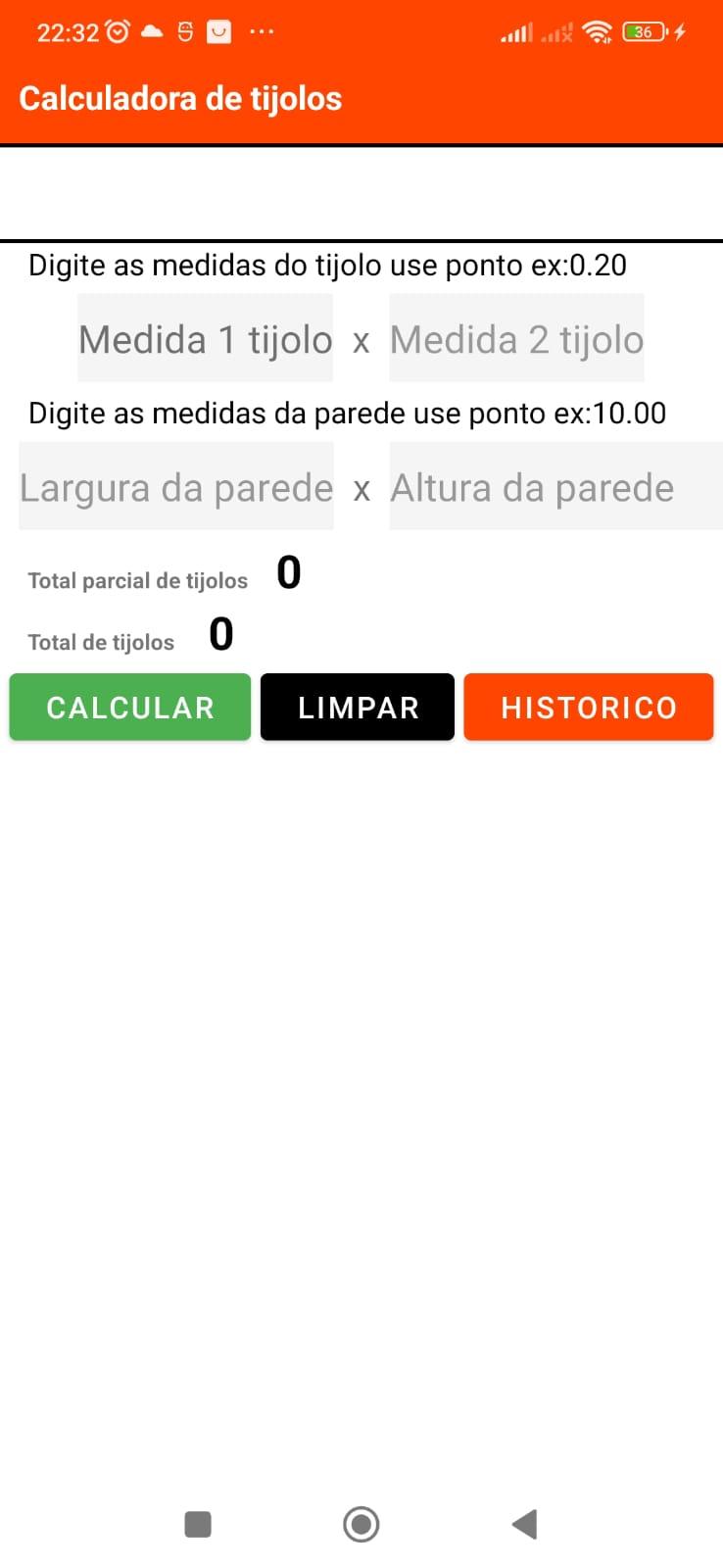Select the Medida 2 tijolo field

coord(516,338)
